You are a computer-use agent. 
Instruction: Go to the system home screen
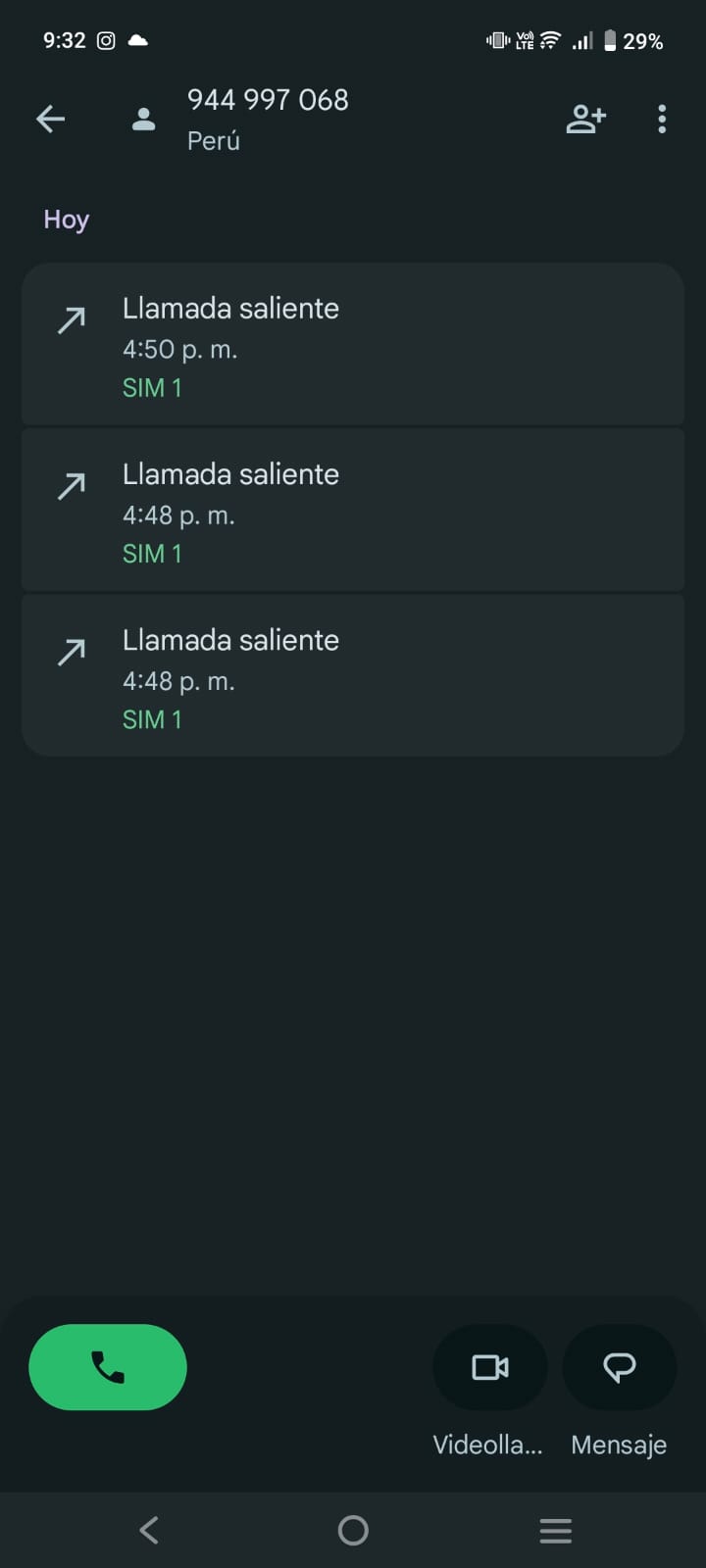click(353, 1530)
